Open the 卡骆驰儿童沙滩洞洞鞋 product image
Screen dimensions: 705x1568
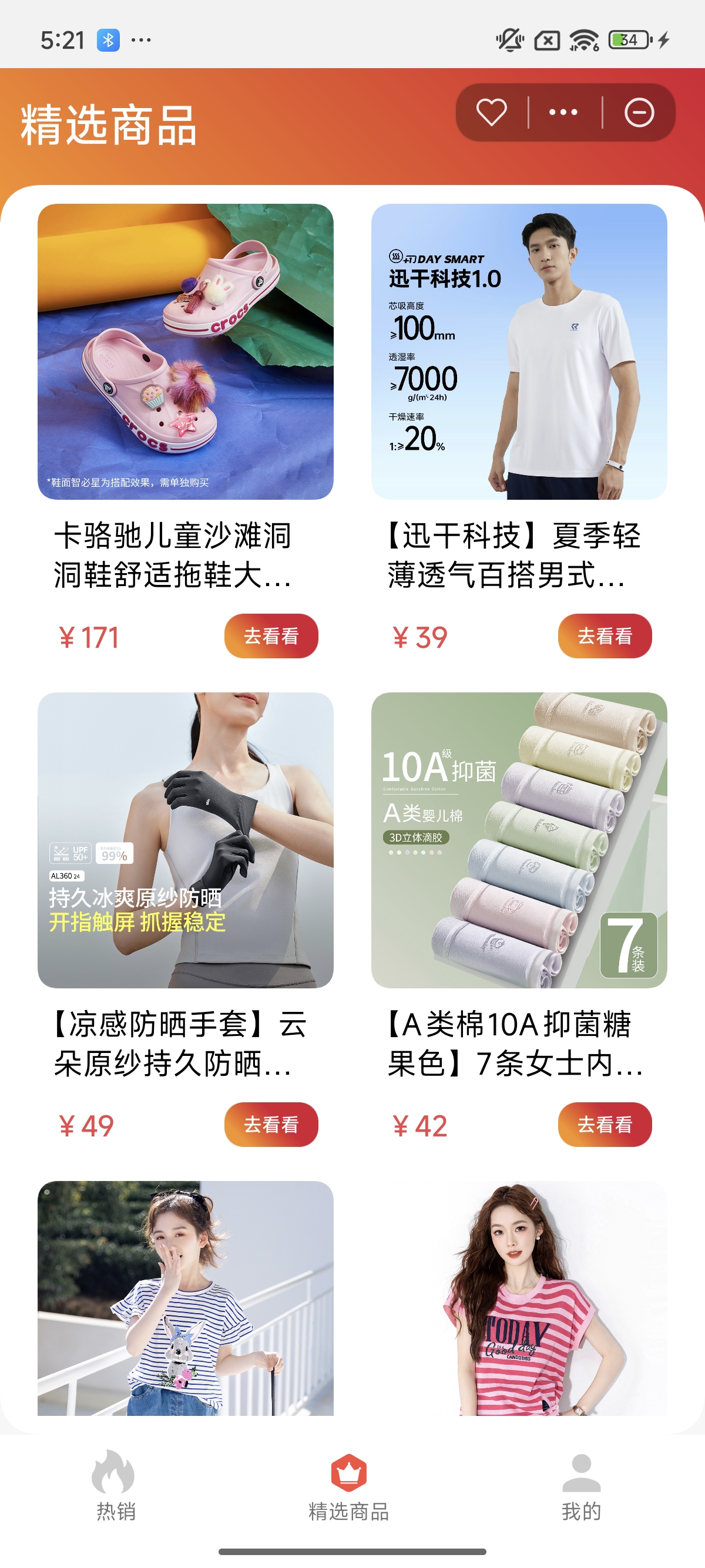pyautogui.click(x=186, y=352)
